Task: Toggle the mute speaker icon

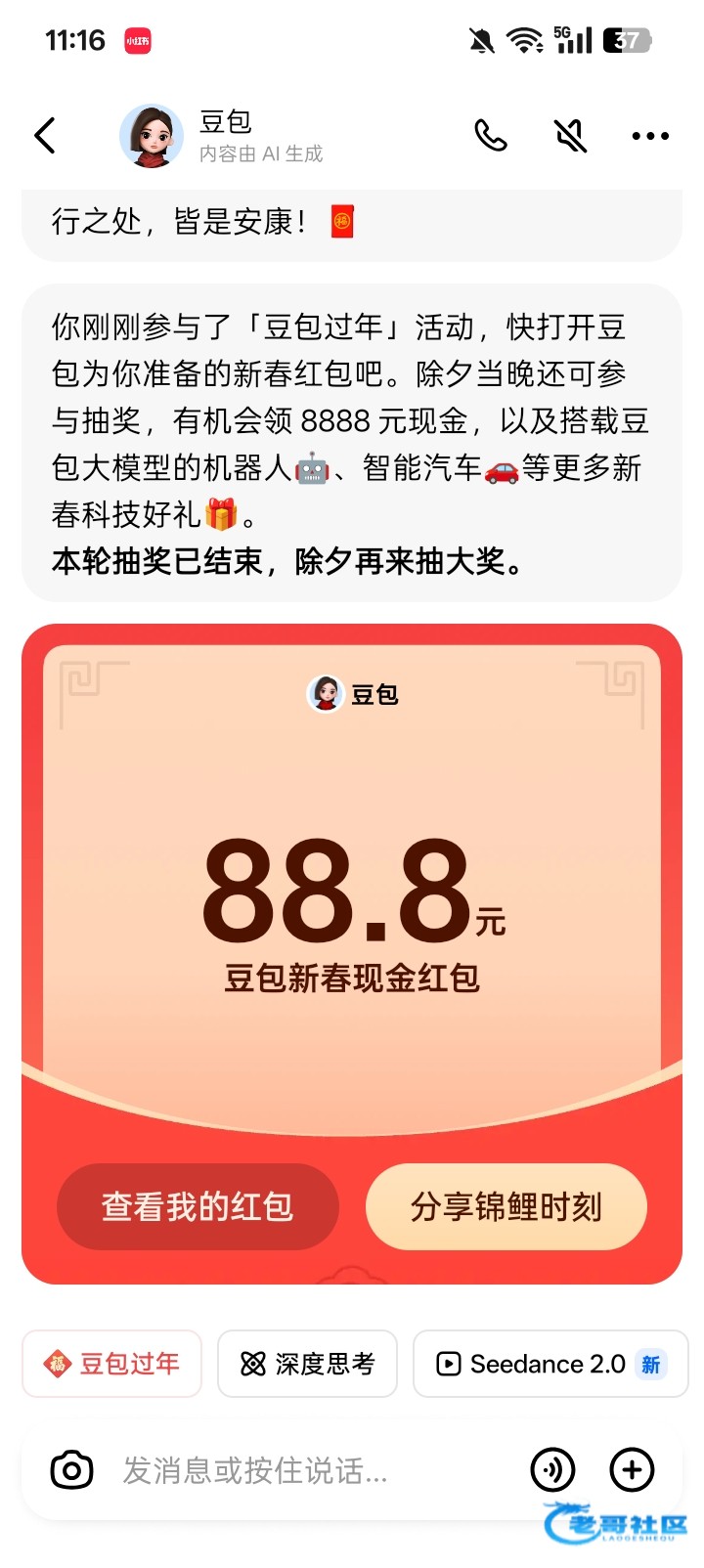Action: pos(571,136)
